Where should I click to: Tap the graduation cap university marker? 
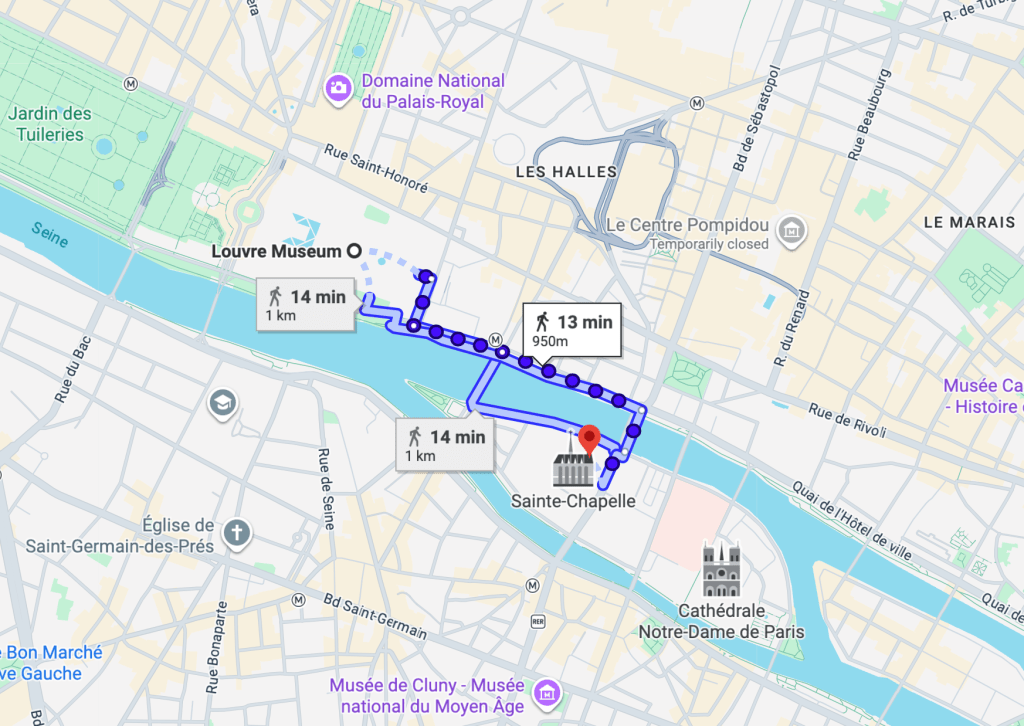coord(222,404)
